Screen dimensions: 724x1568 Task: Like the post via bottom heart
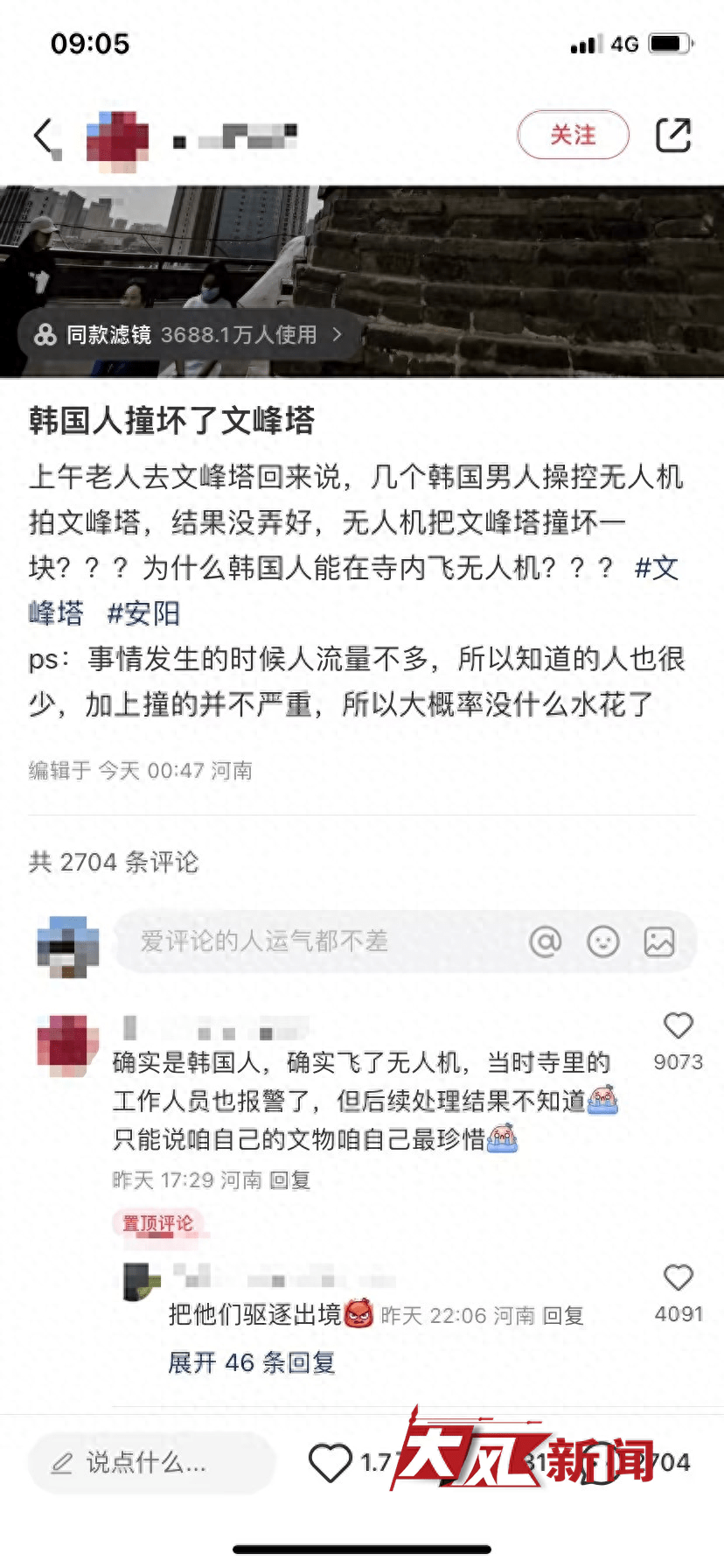coord(331,1462)
